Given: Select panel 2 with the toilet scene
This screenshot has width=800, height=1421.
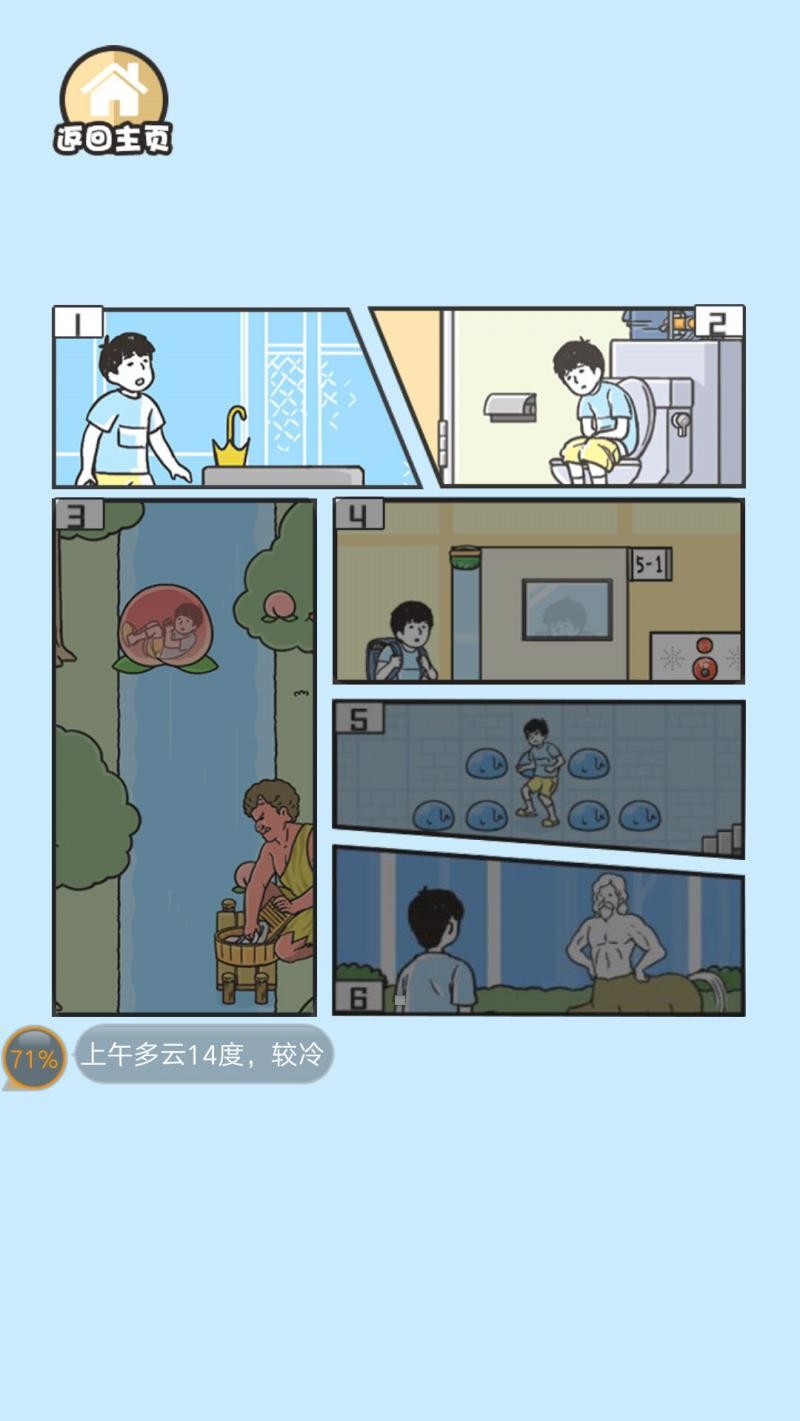Looking at the screenshot, I should coord(590,398).
